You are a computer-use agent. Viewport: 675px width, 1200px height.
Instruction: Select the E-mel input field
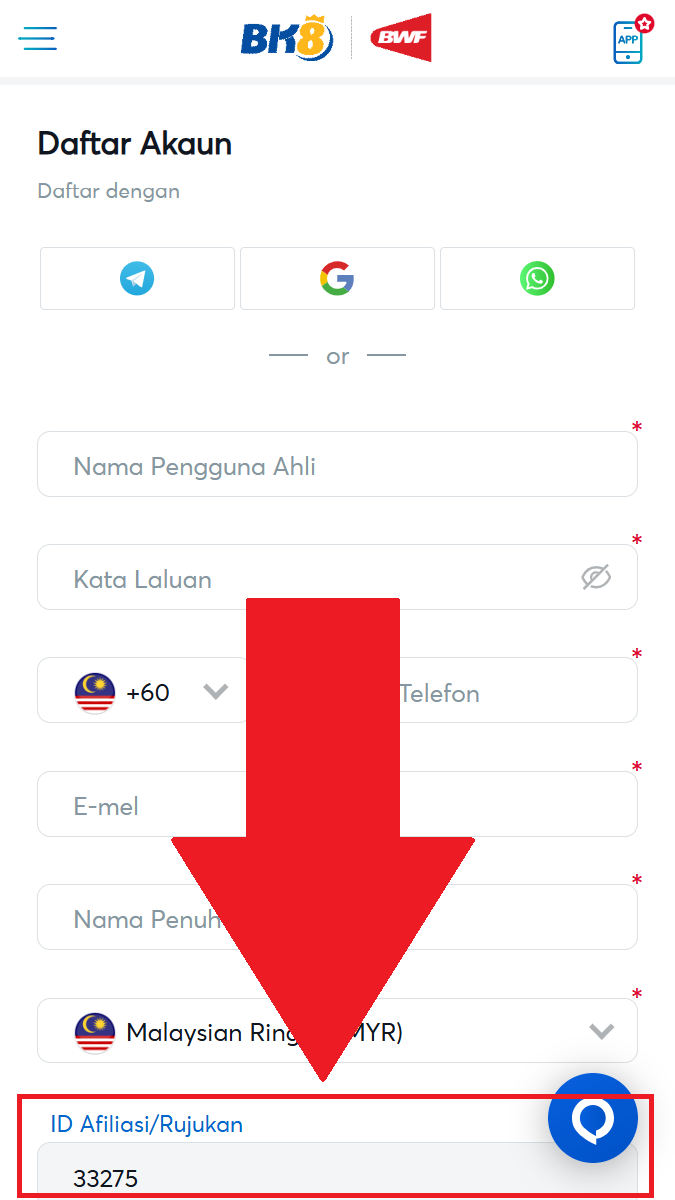pos(337,804)
